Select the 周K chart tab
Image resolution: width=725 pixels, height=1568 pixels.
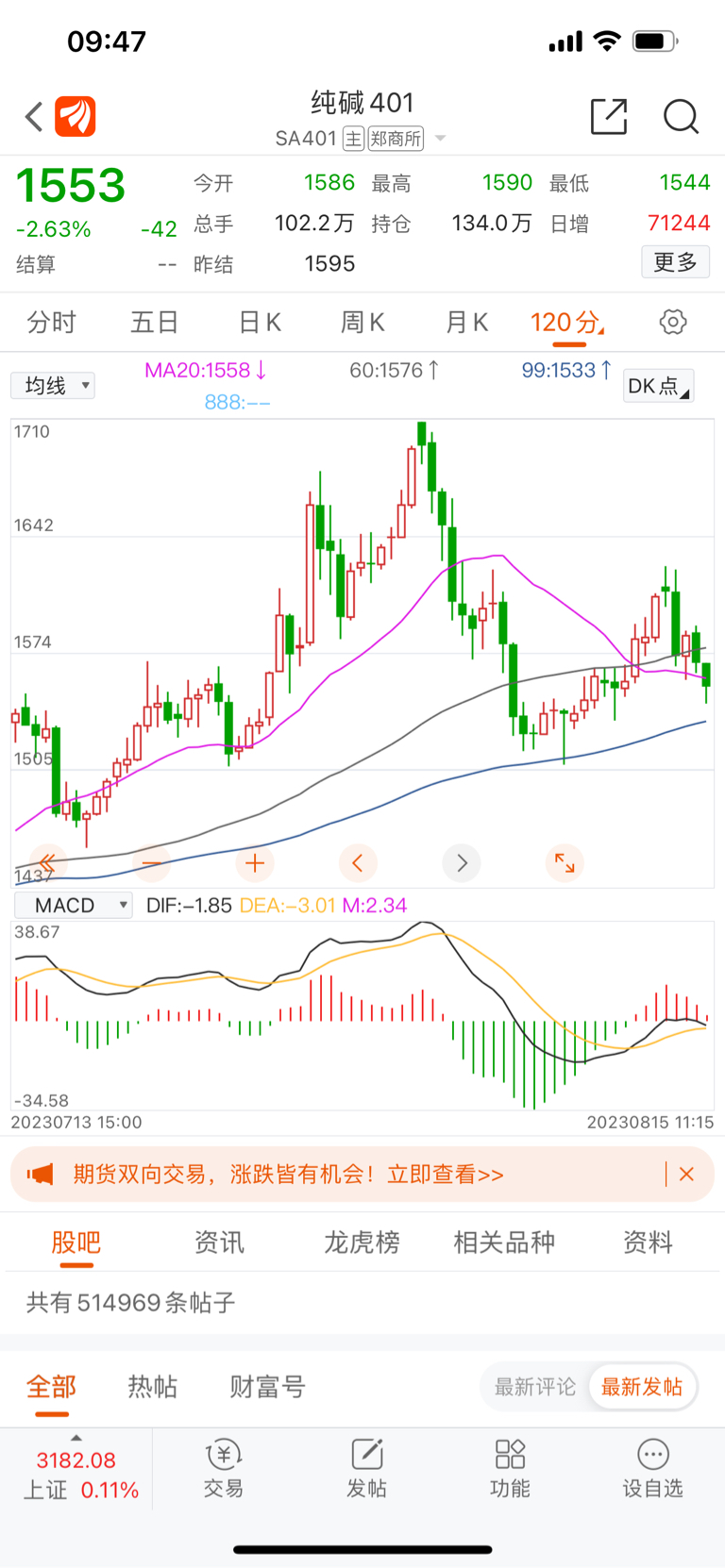tap(362, 323)
